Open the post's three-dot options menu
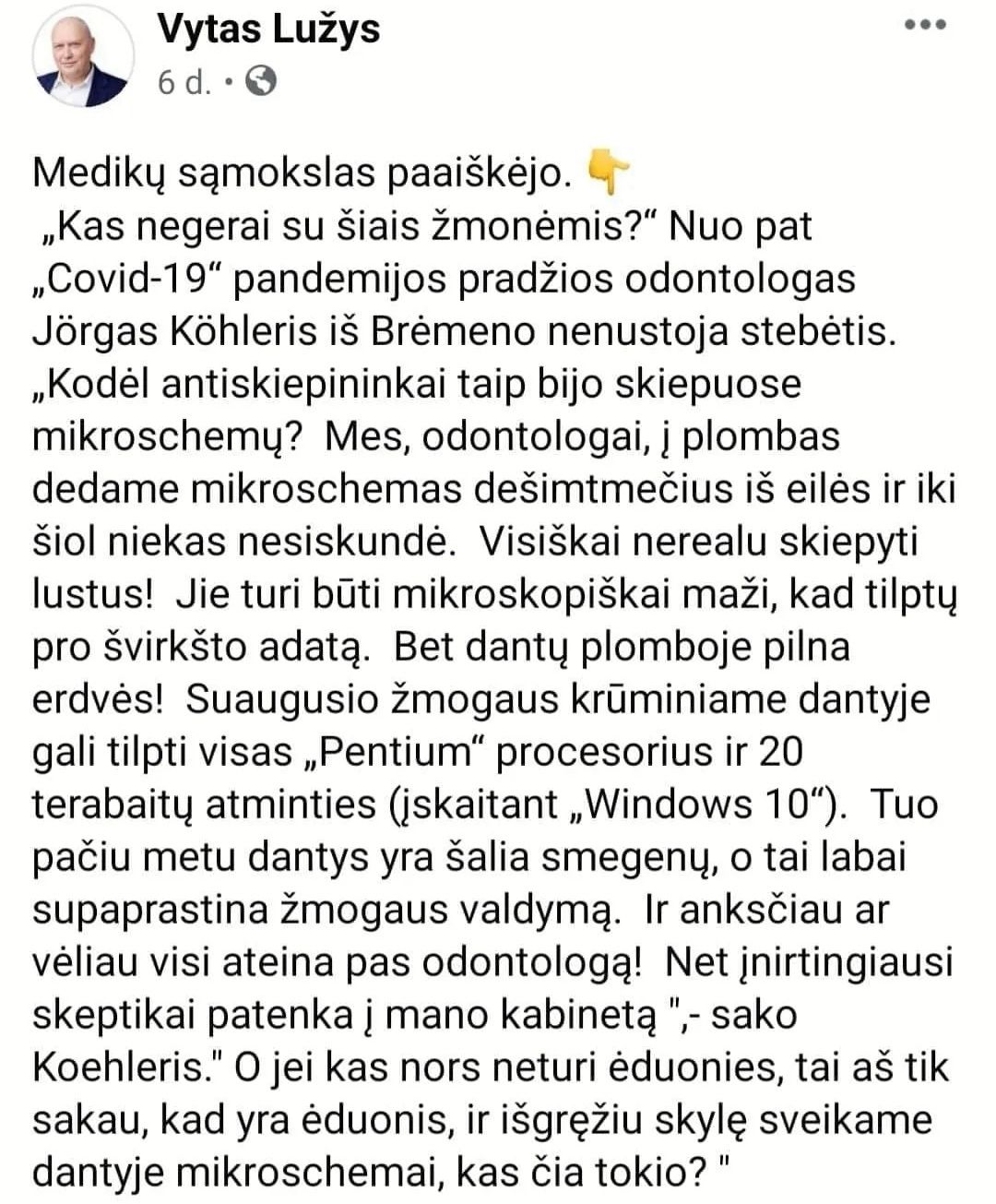This screenshot has height=1204, width=996. [925, 26]
